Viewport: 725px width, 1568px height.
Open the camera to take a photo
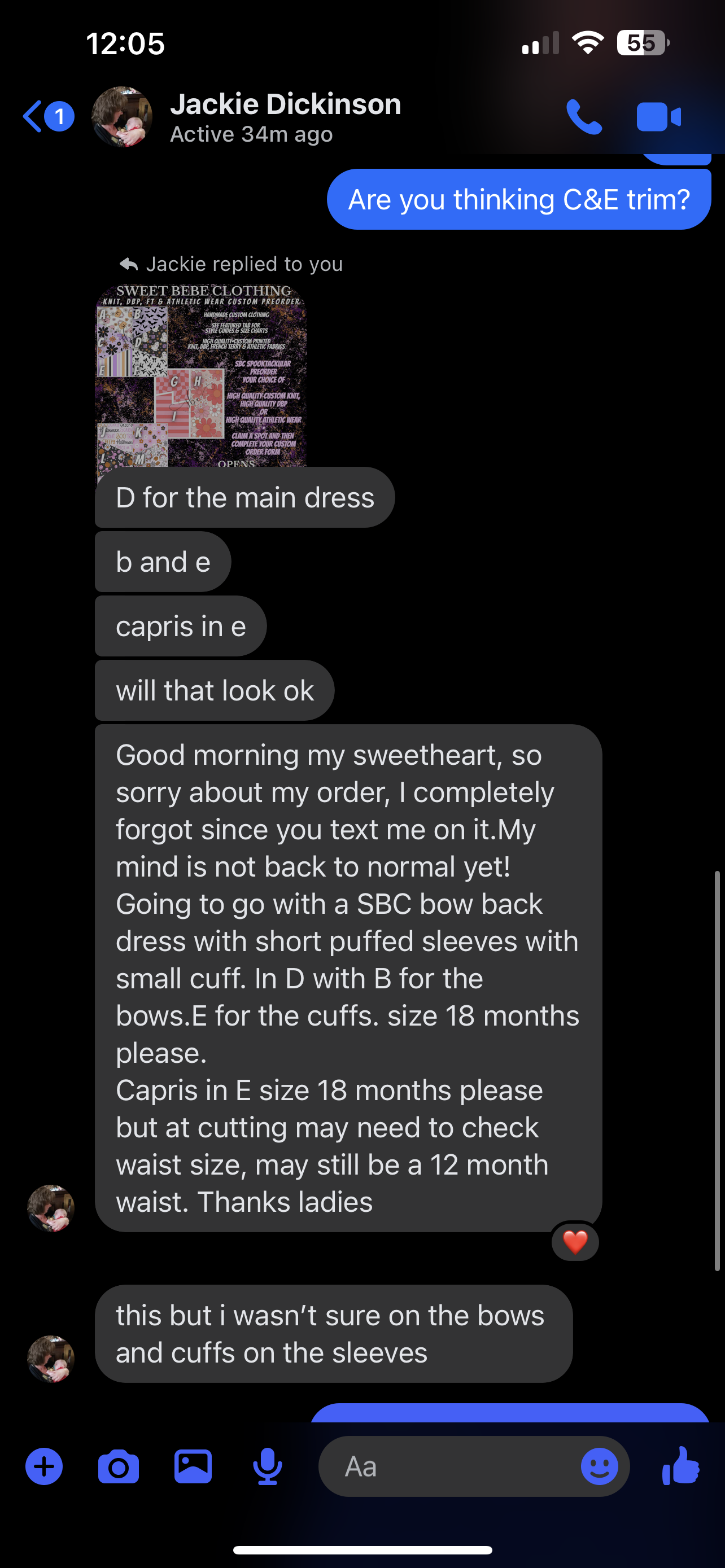118,1467
